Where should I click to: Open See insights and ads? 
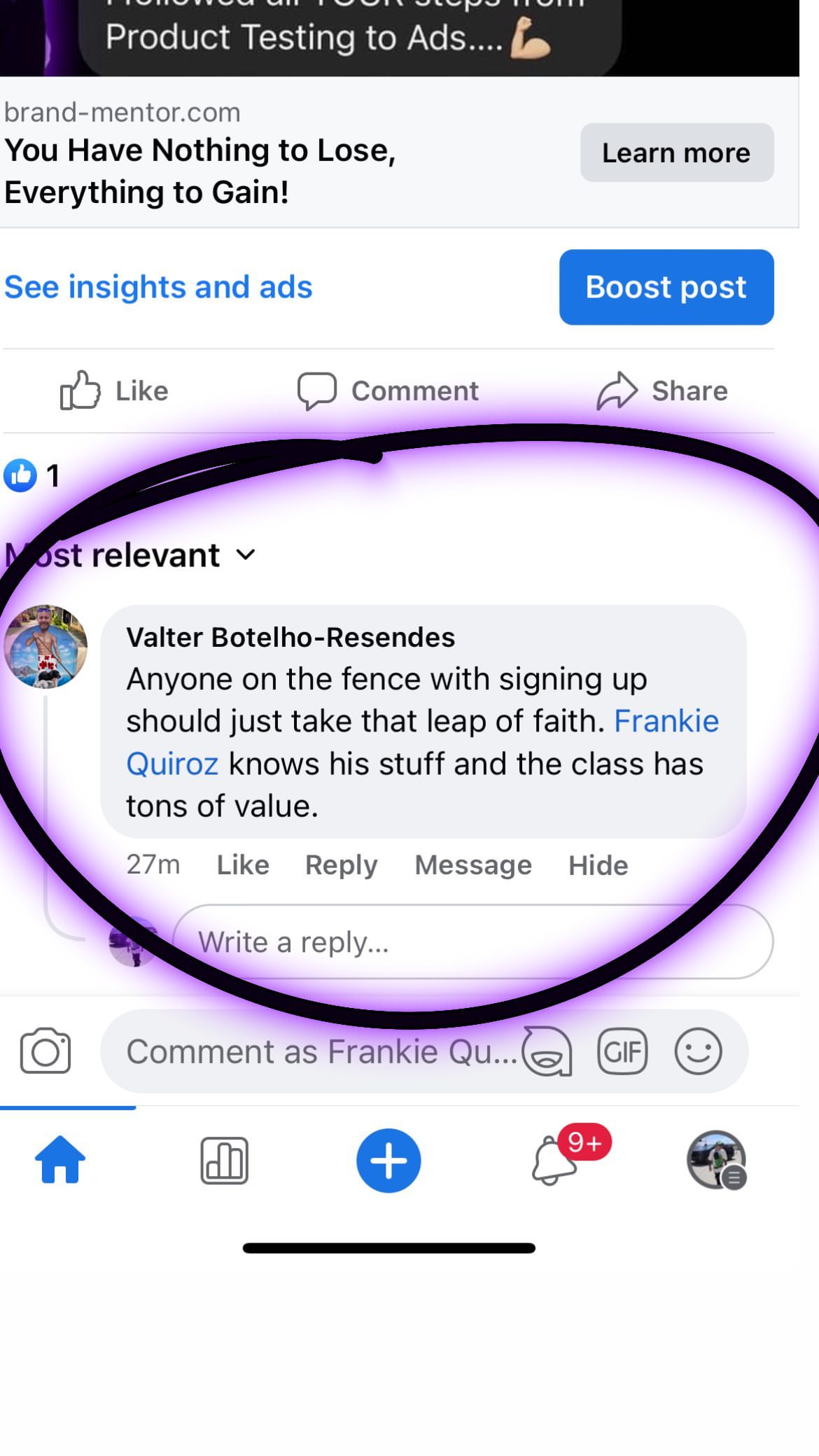[x=158, y=287]
